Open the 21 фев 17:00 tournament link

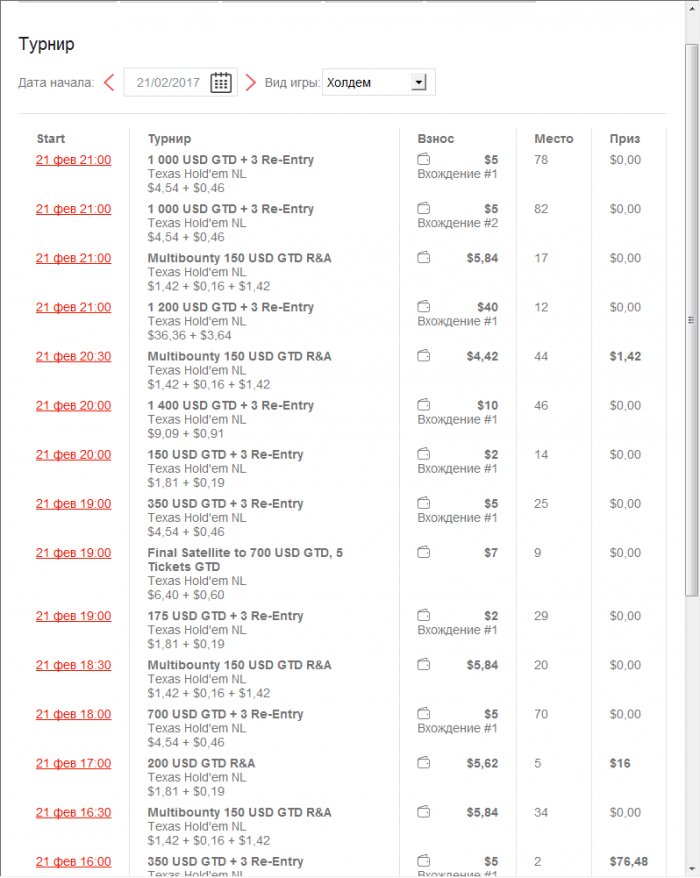click(73, 764)
